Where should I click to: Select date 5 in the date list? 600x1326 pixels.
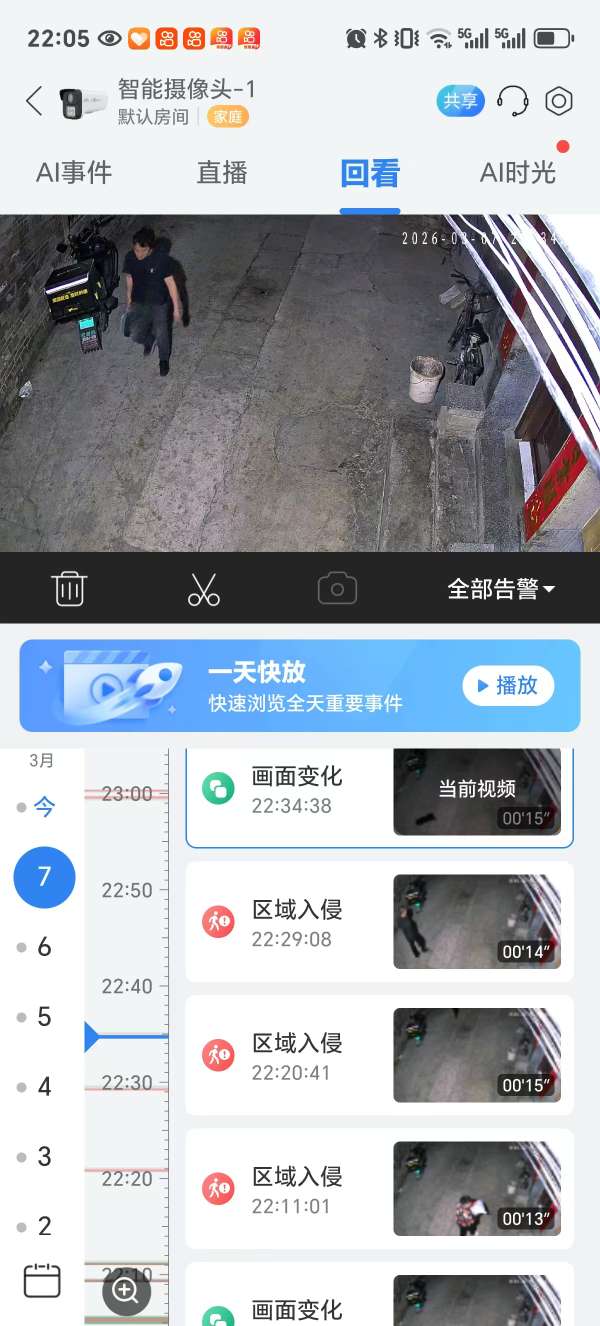pyautogui.click(x=44, y=1017)
